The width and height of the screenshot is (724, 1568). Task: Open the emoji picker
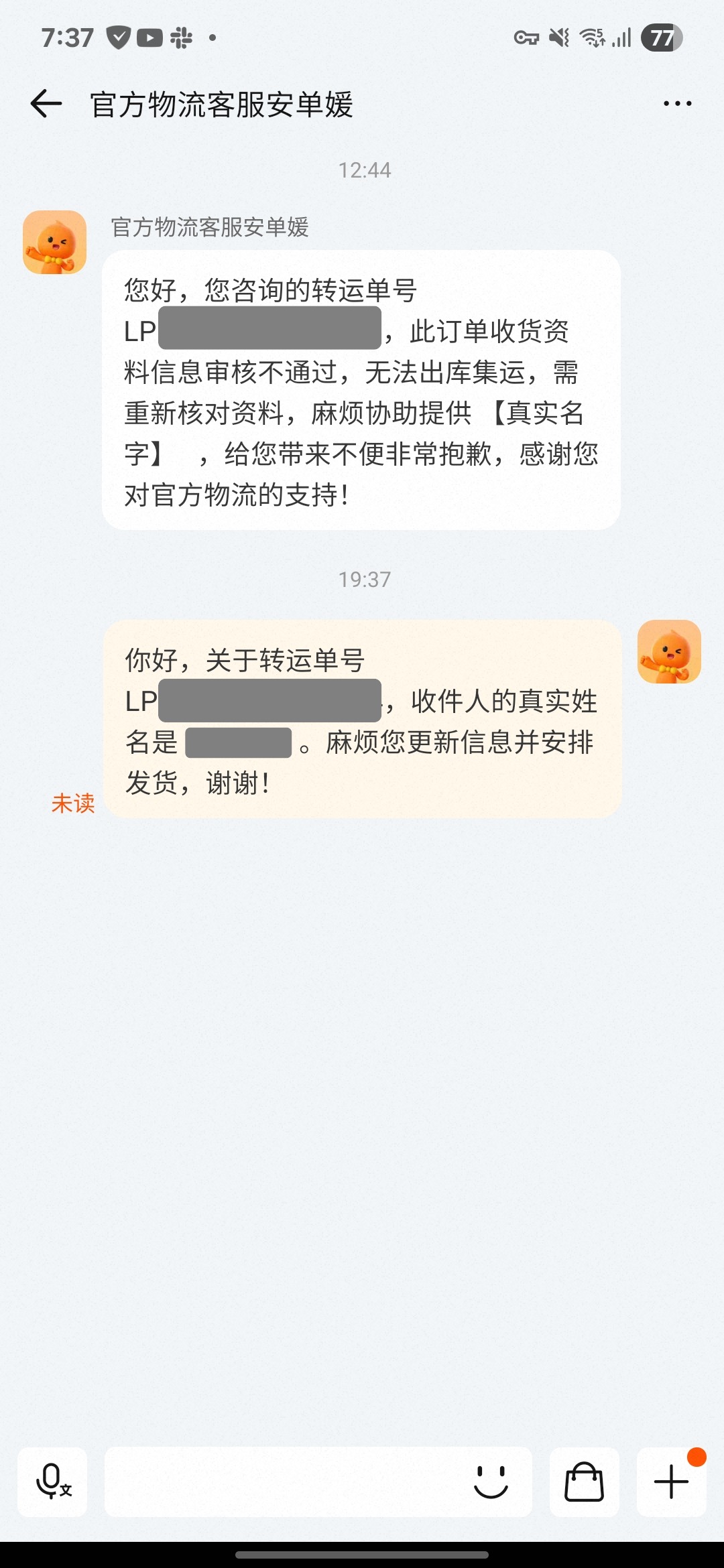pyautogui.click(x=491, y=1481)
